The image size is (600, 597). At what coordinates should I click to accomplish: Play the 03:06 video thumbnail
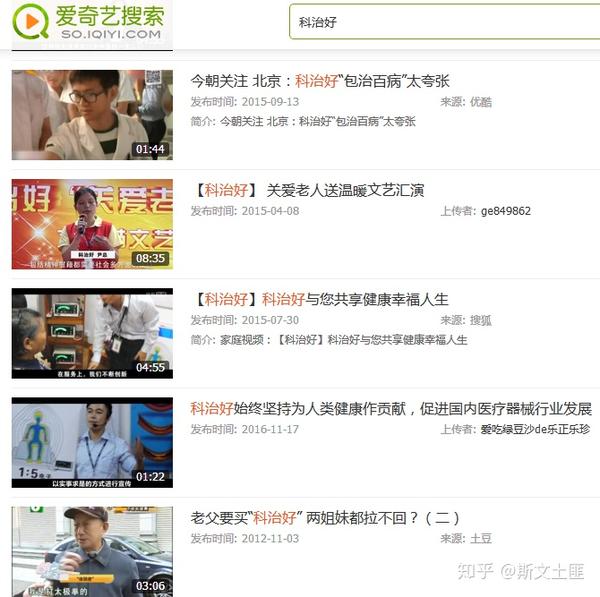click(92, 551)
